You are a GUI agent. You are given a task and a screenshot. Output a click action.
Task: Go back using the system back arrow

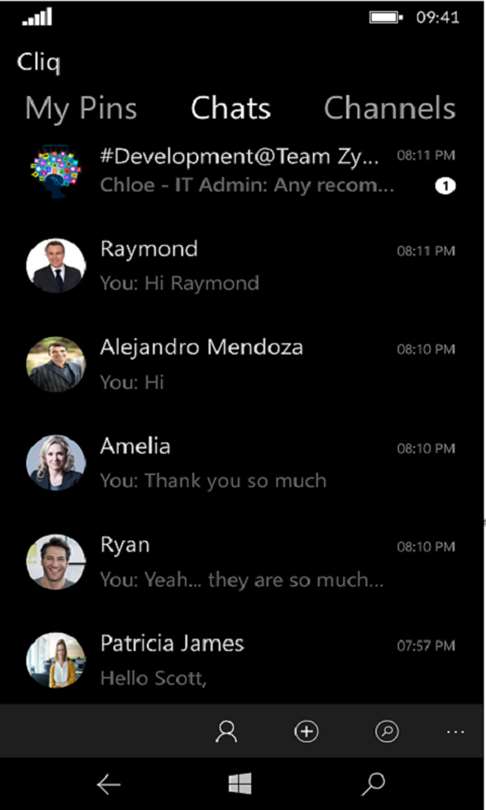[x=108, y=785]
